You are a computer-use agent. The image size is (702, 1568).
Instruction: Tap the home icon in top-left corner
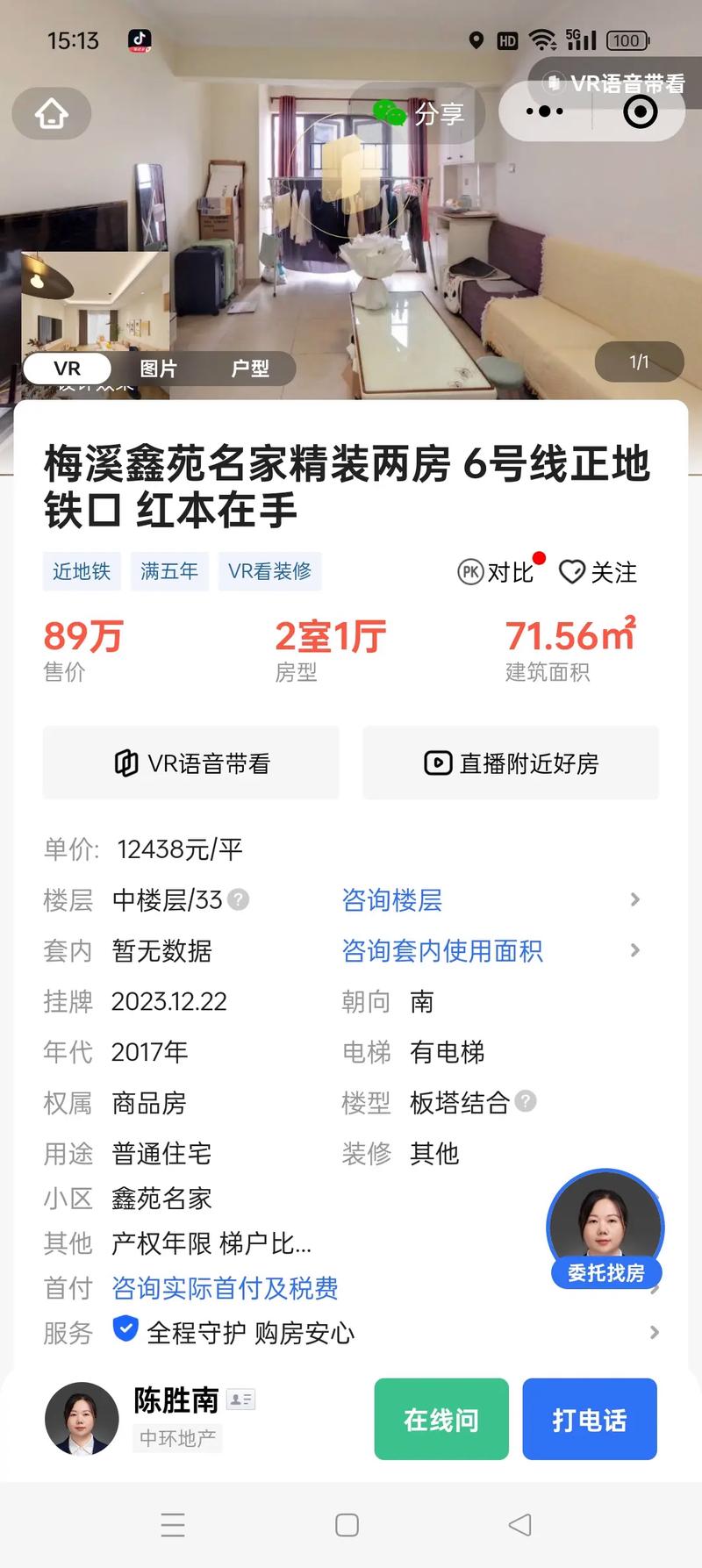coord(50,114)
